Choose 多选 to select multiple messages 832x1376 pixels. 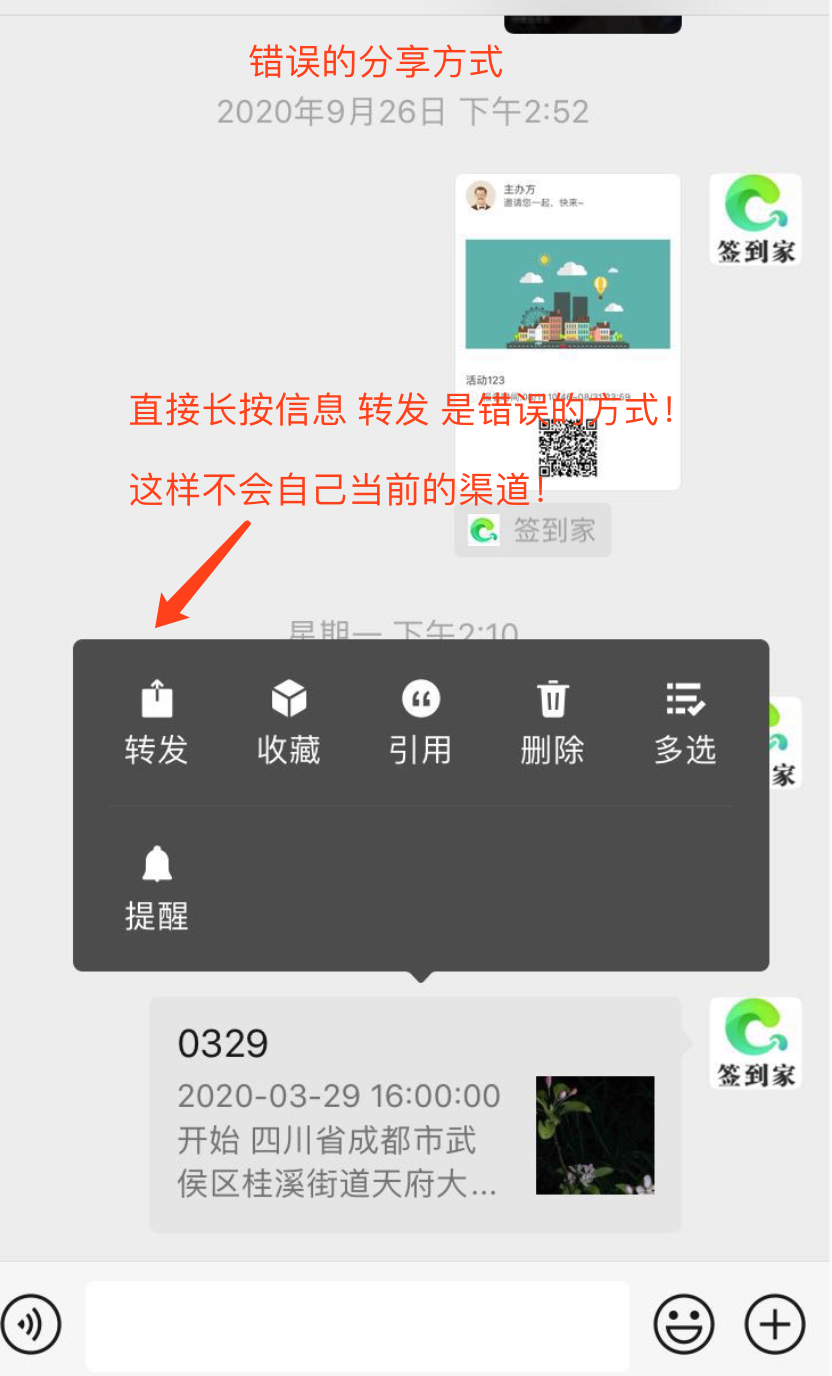pos(685,722)
